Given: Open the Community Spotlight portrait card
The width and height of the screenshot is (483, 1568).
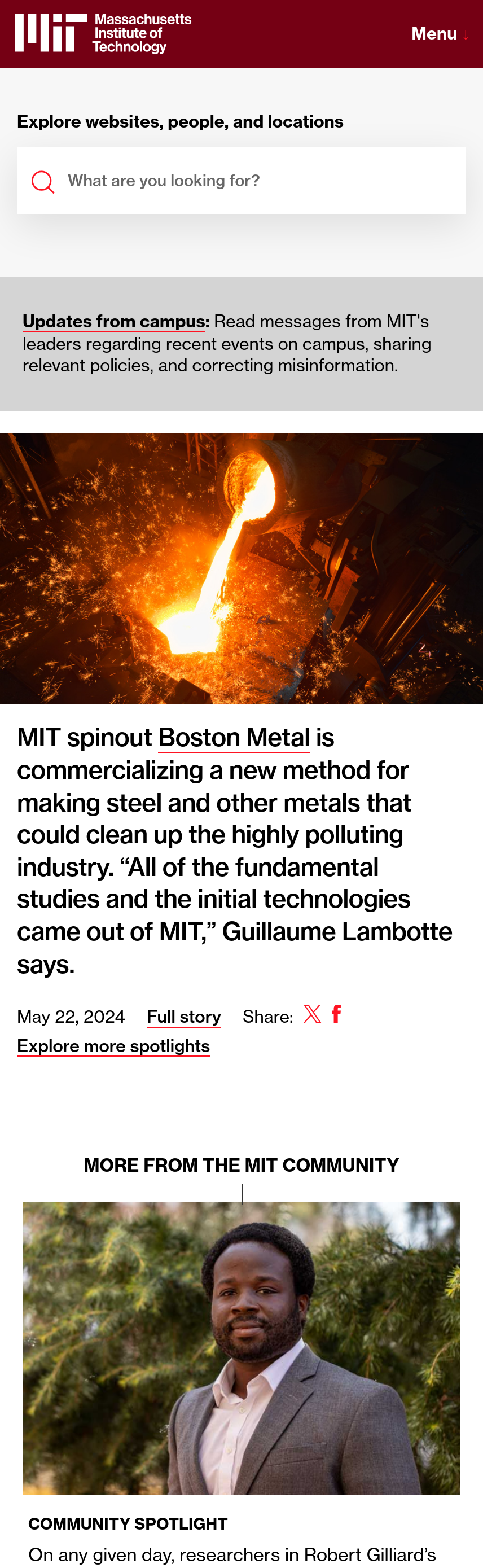Looking at the screenshot, I should click(242, 1348).
